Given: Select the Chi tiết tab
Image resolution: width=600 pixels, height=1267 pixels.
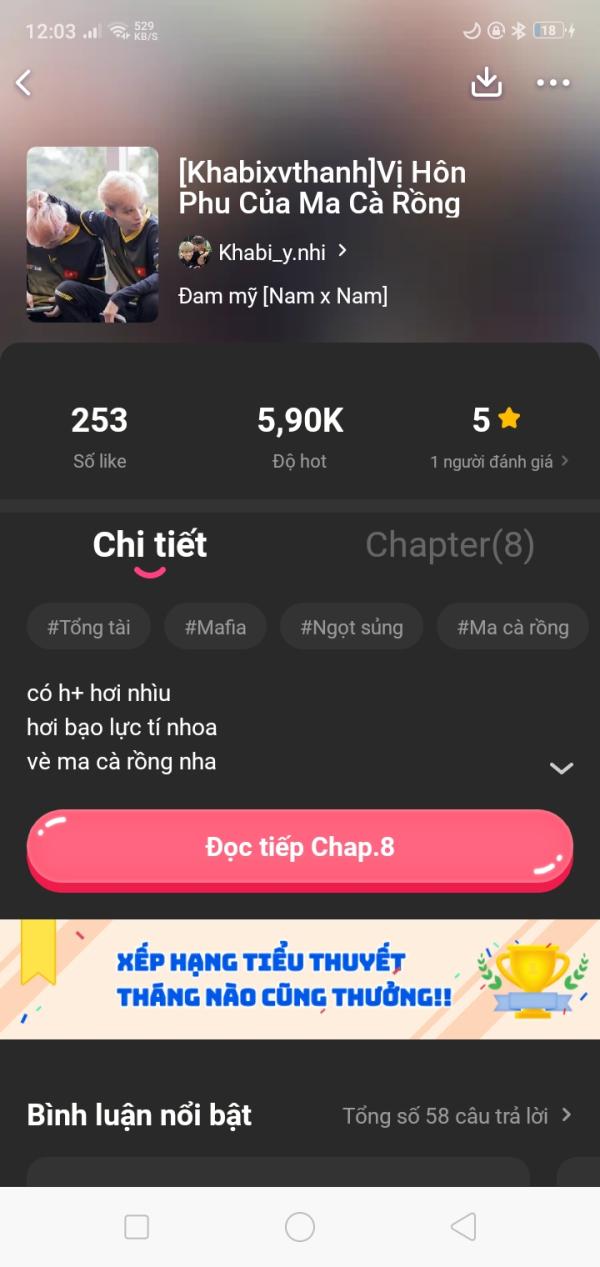Looking at the screenshot, I should (x=150, y=545).
